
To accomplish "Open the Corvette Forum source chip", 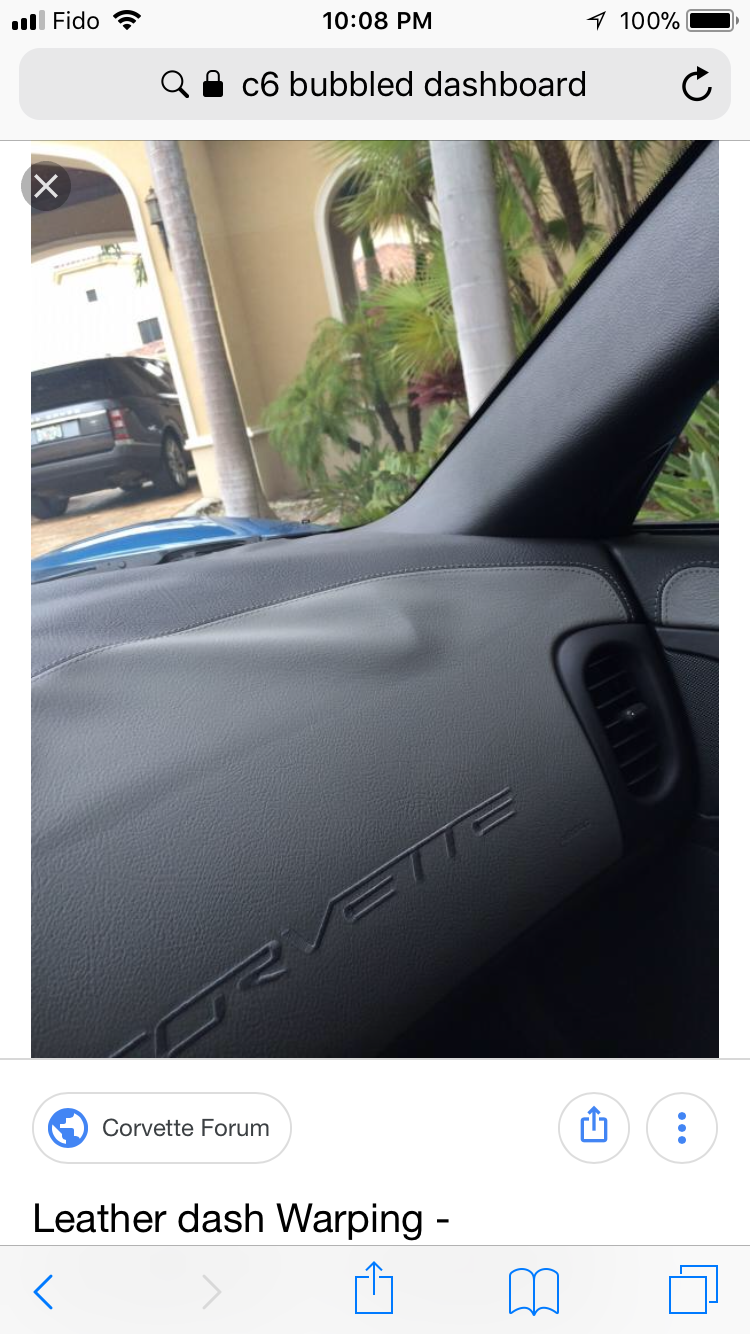I will tap(162, 1128).
